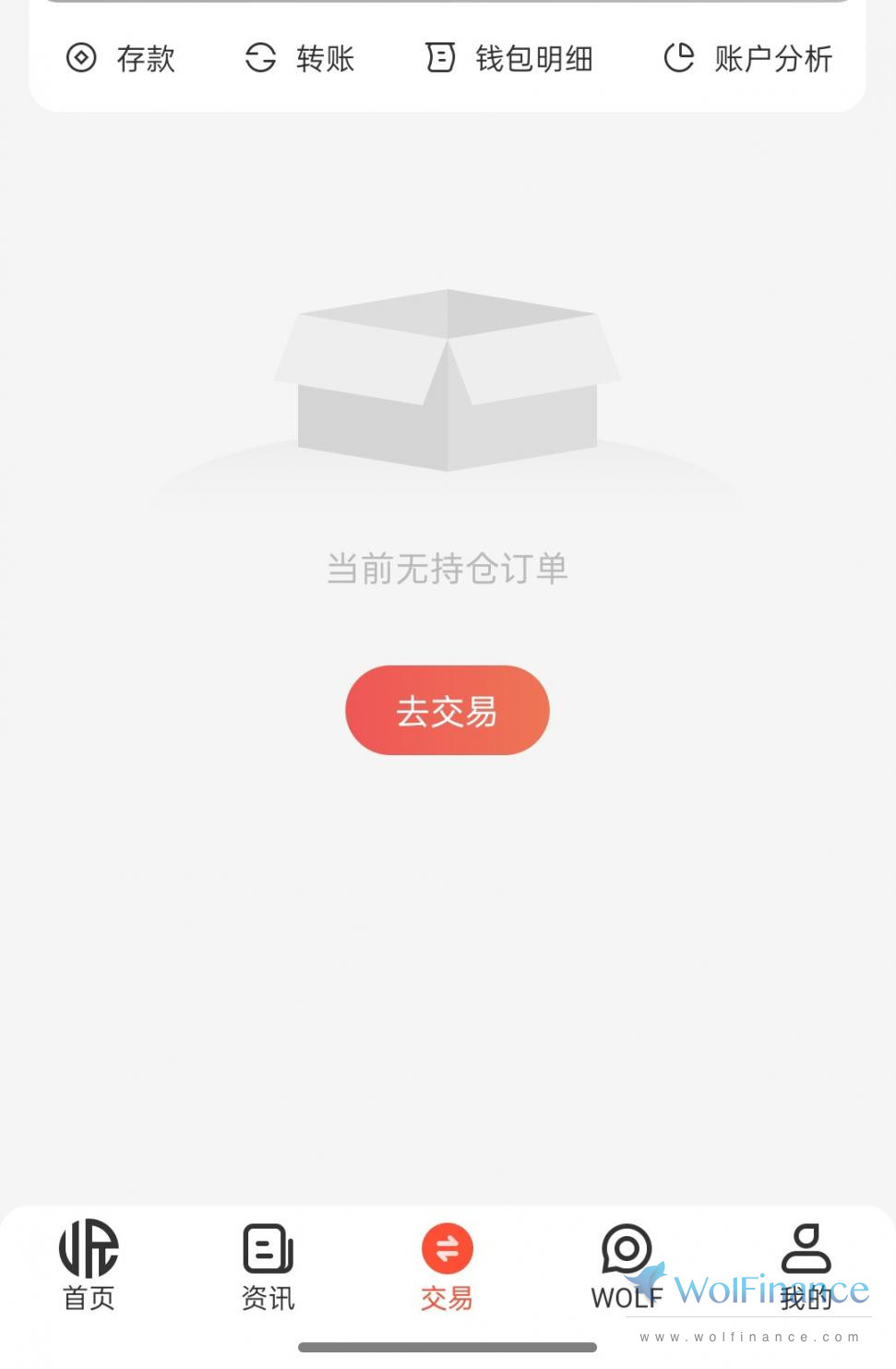Open the 转账 transfer option
Screen dimensions: 896x1369
tap(300, 58)
